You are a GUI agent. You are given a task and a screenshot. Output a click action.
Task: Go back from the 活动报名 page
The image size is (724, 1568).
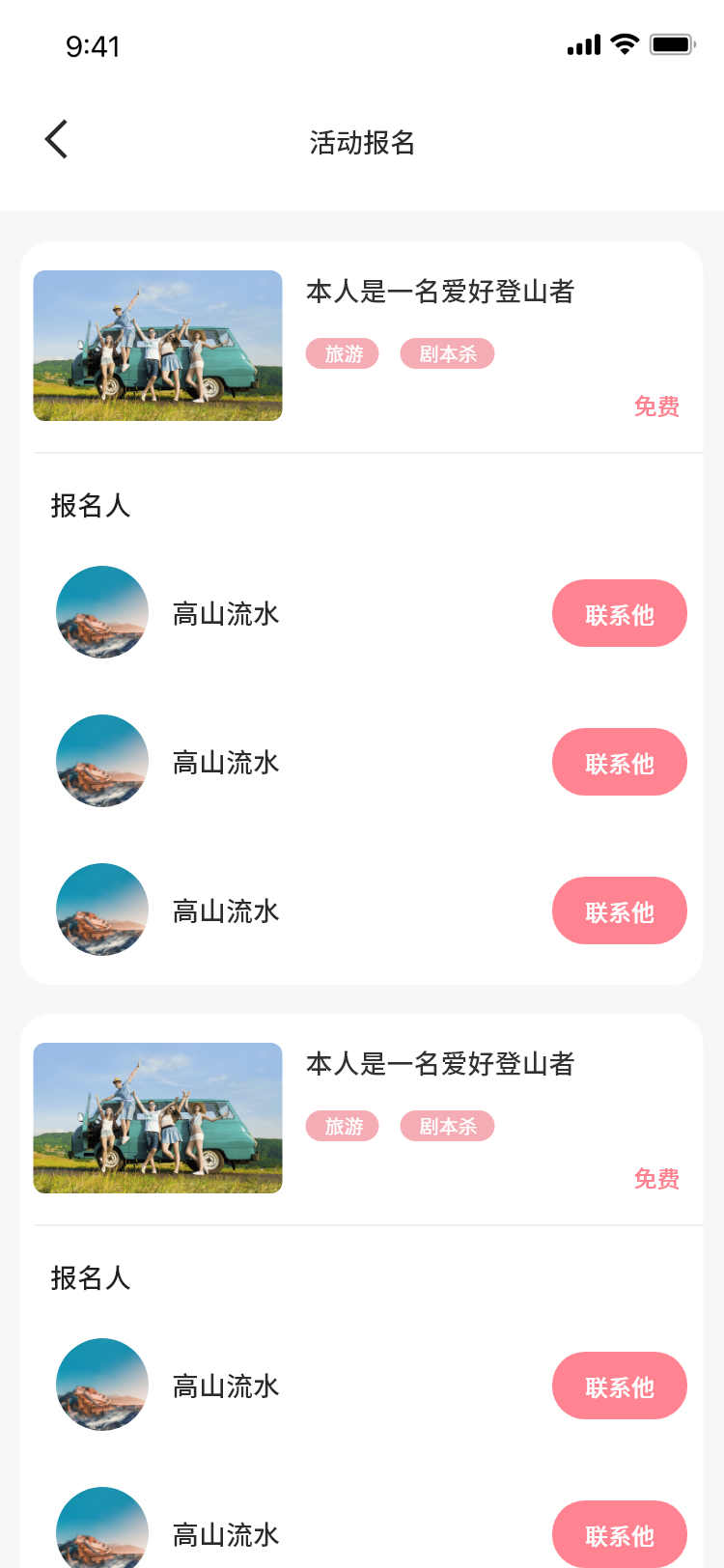[57, 140]
